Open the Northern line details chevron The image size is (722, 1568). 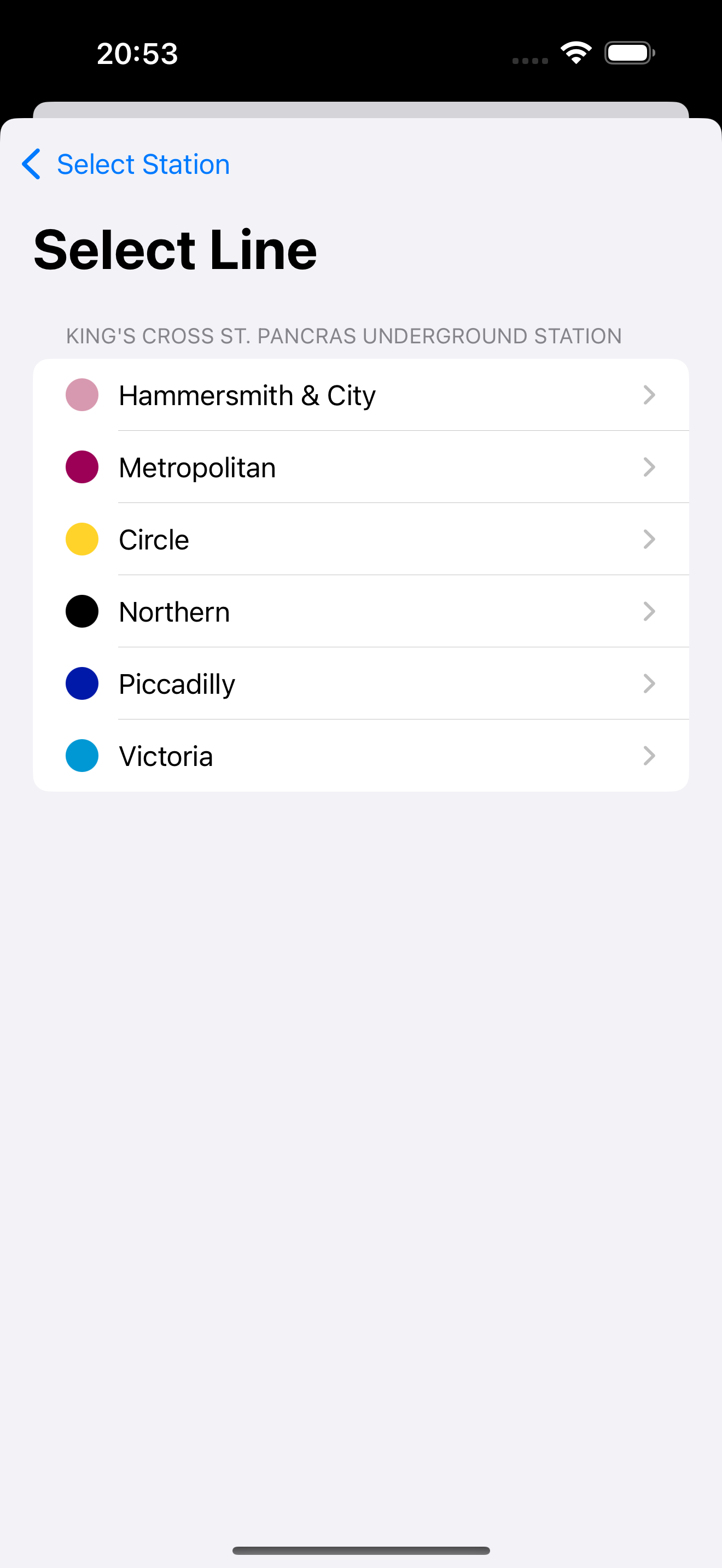tap(650, 611)
